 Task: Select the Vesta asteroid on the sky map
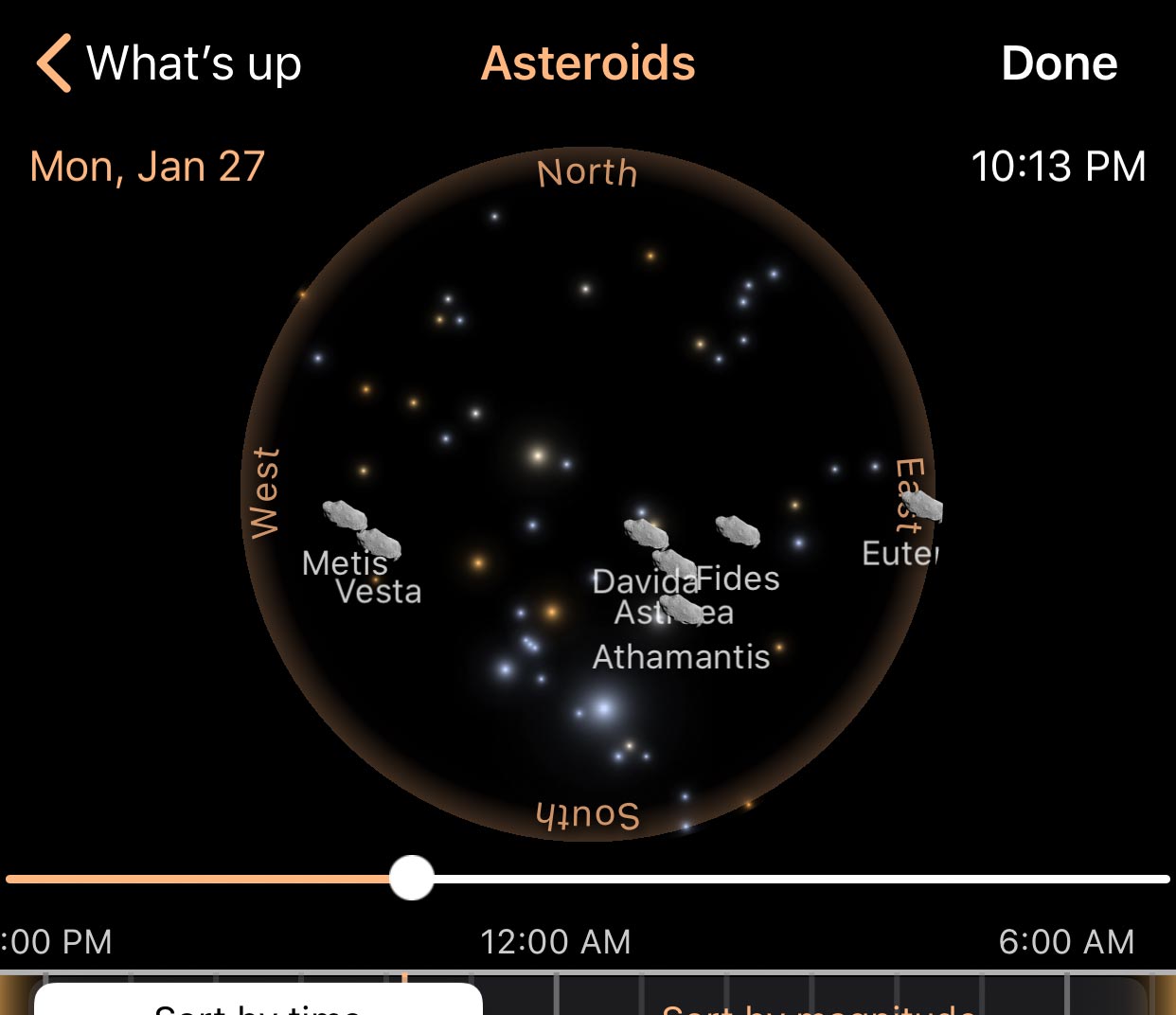[x=380, y=544]
